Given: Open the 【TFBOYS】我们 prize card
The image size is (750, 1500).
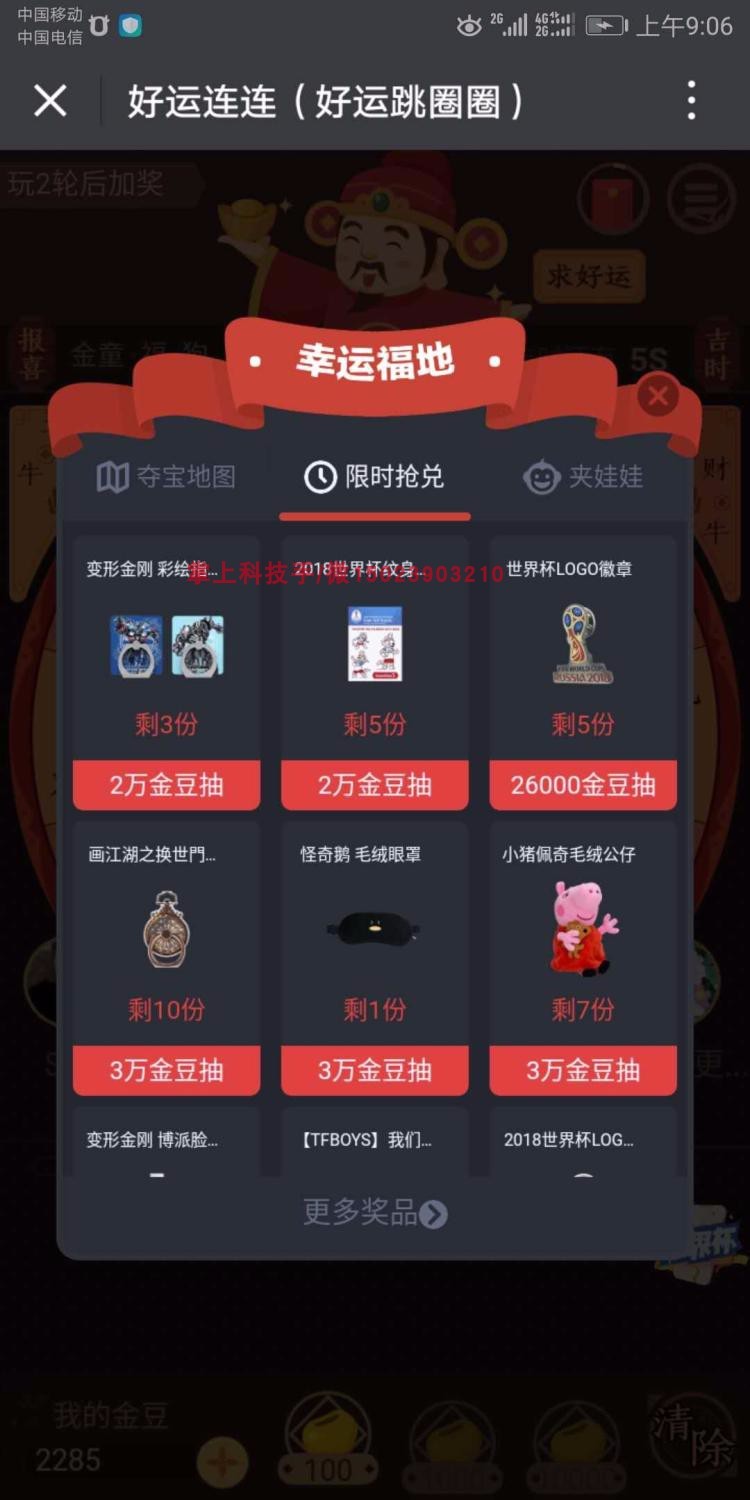Looking at the screenshot, I should point(375,1141).
